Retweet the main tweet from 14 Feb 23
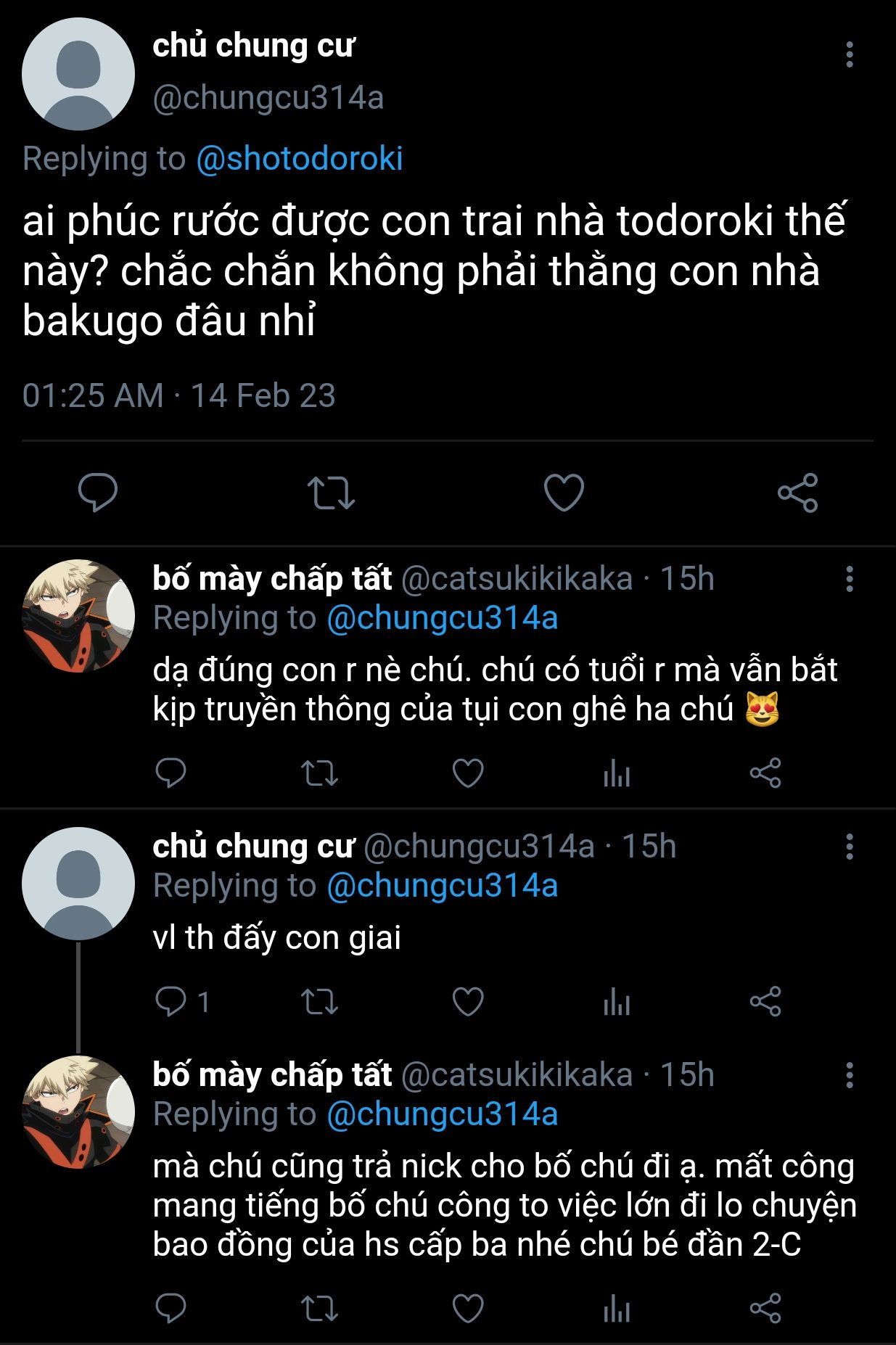Image resolution: width=896 pixels, height=1345 pixels. 331,493
